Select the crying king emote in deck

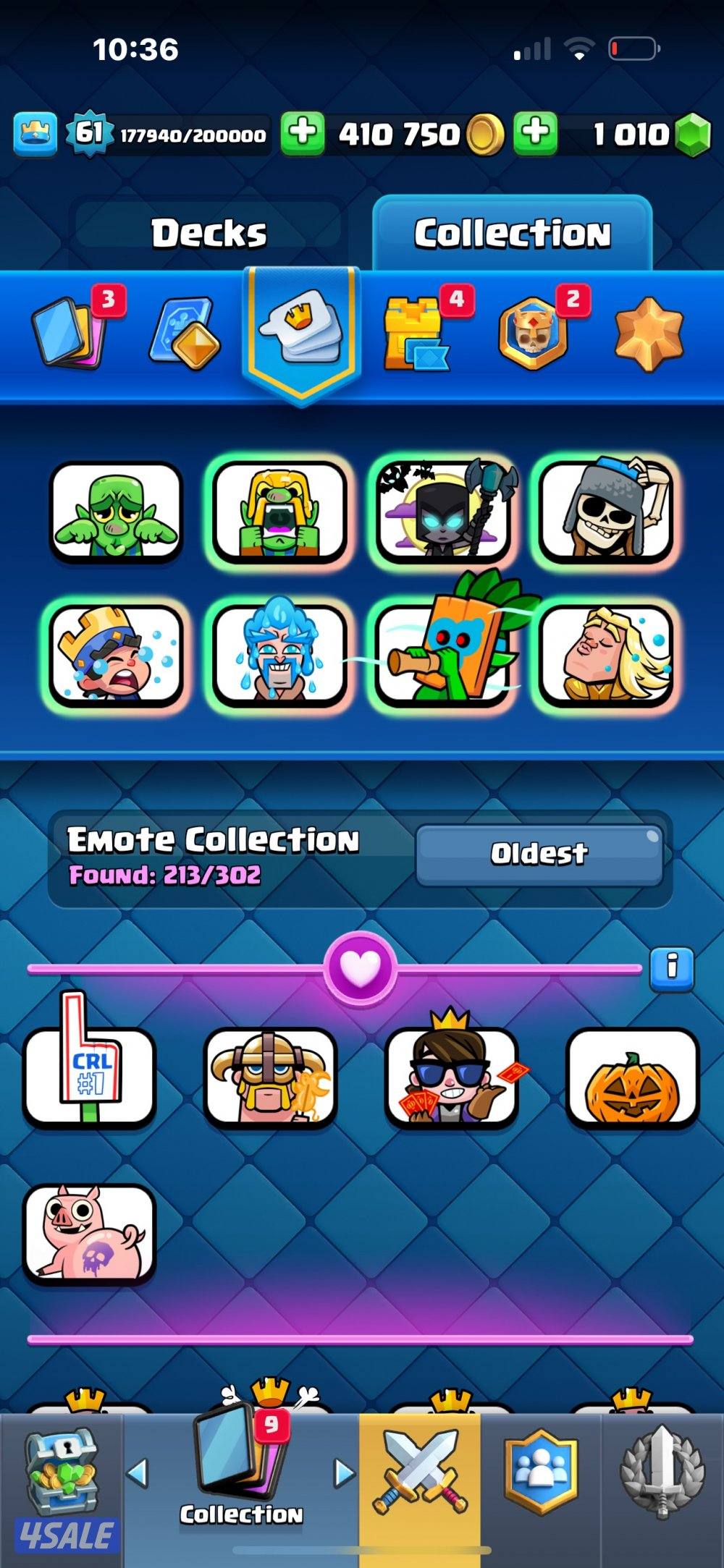pos(116,656)
